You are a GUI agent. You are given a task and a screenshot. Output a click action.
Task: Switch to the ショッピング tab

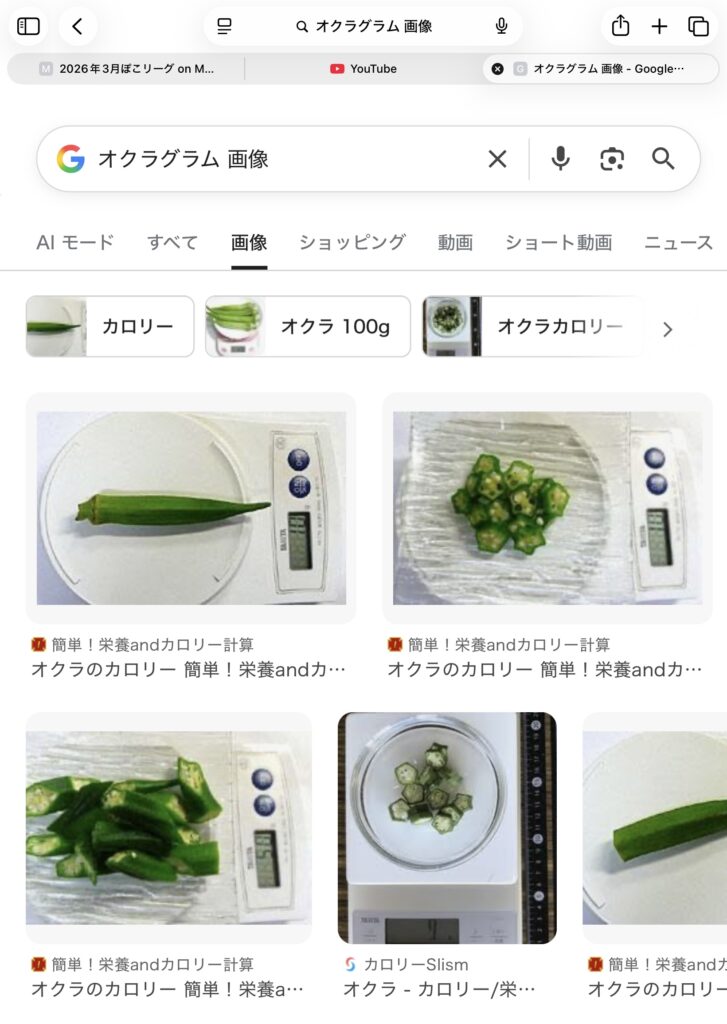[x=352, y=242]
